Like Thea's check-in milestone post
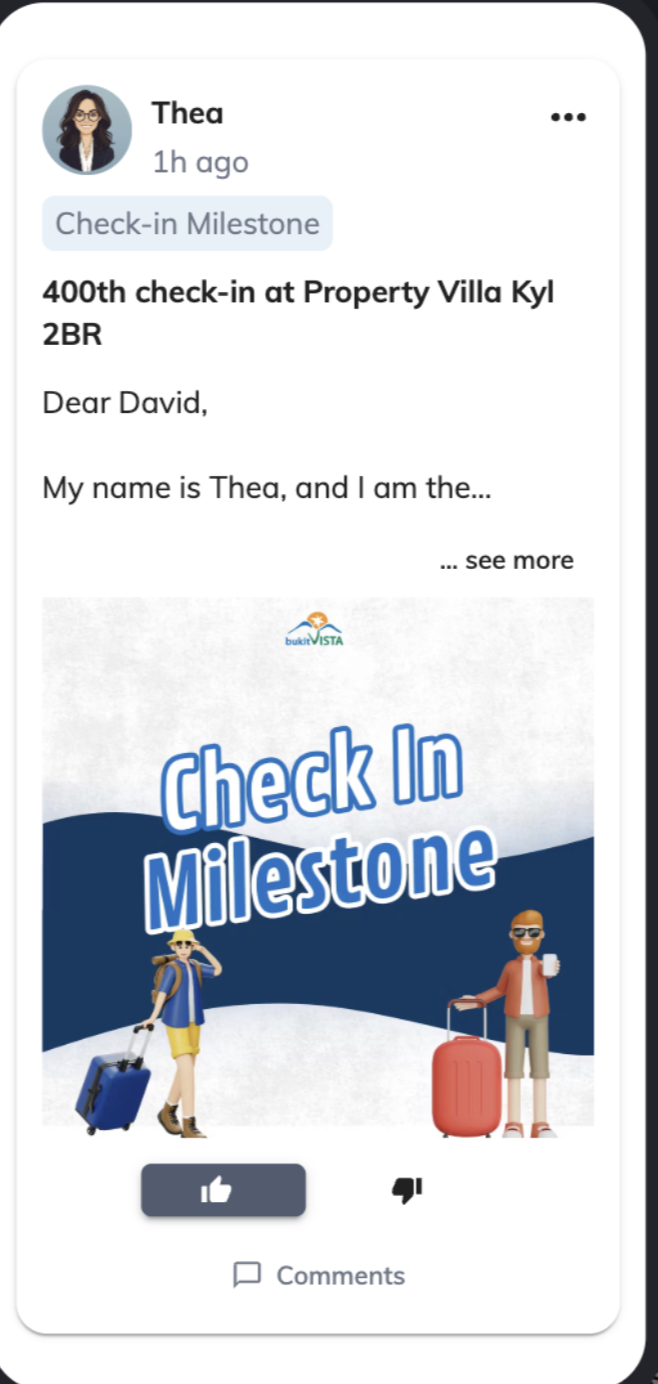The height and width of the screenshot is (1384, 658). click(x=223, y=1190)
